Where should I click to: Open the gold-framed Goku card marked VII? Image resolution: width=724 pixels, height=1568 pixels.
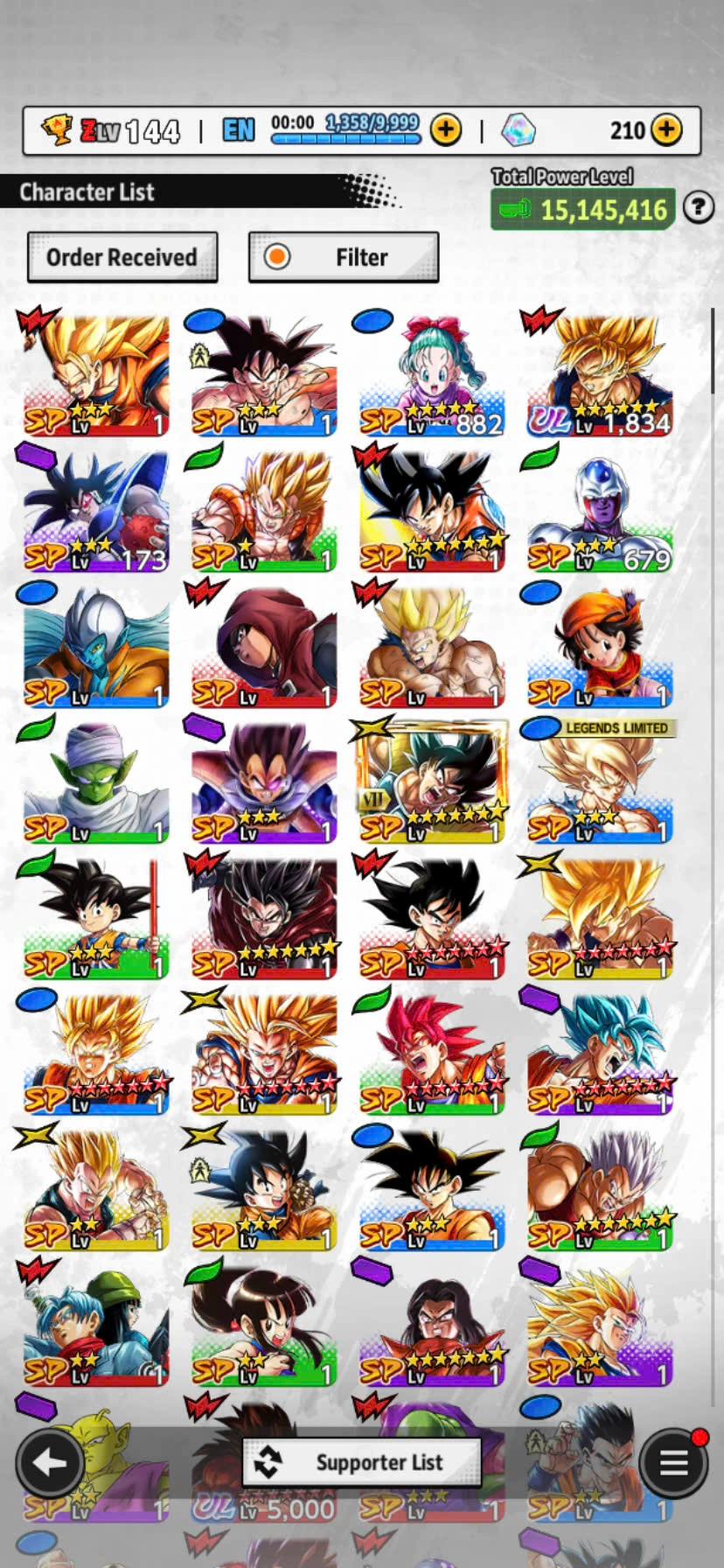pos(432,783)
